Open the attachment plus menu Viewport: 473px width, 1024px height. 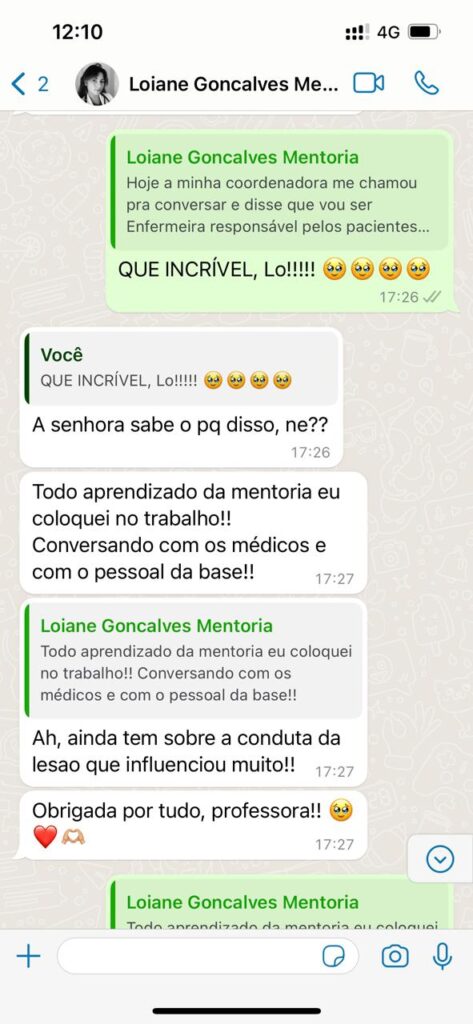pyautogui.click(x=28, y=957)
